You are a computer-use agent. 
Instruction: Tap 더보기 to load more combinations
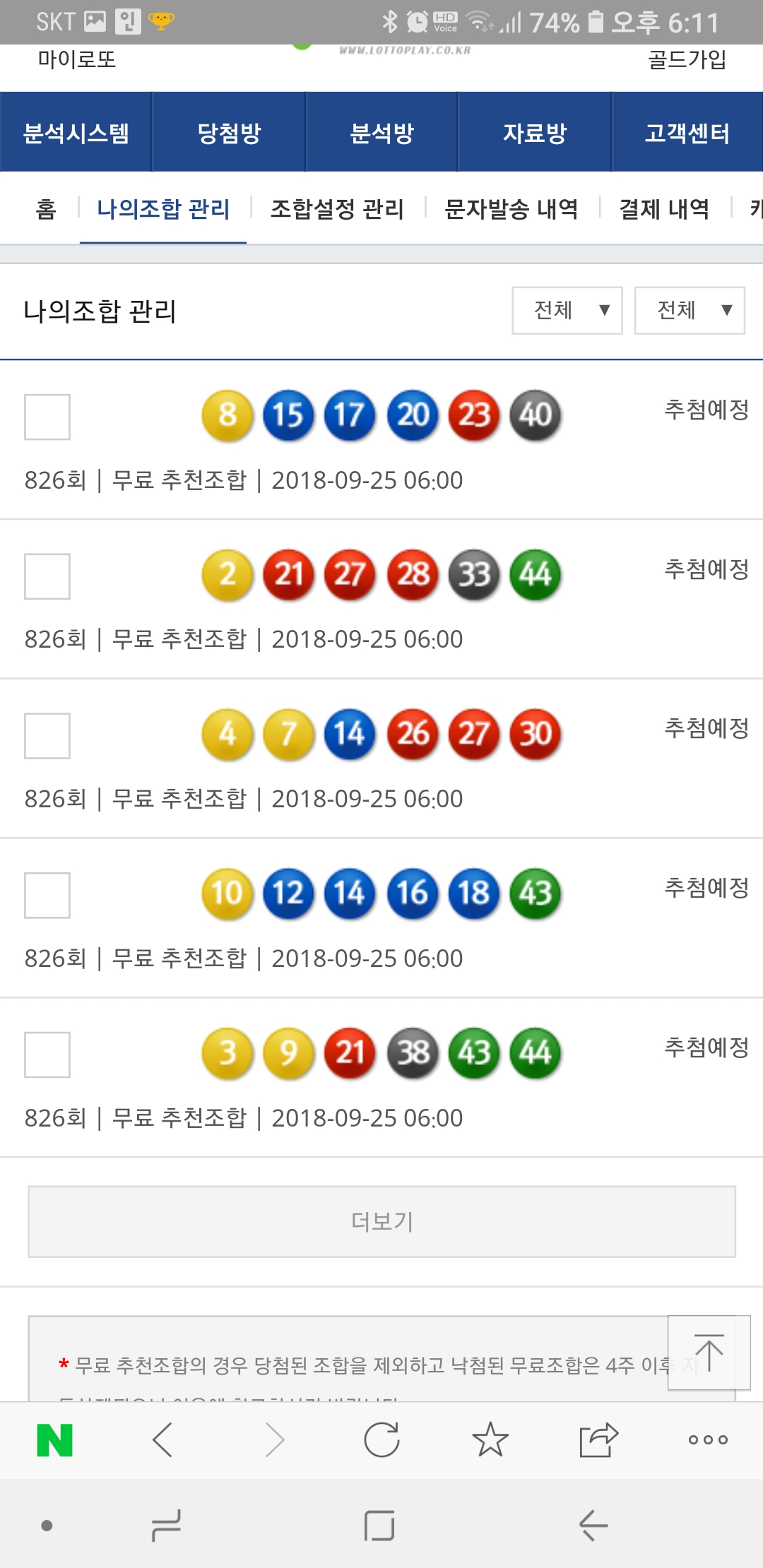tap(381, 1221)
